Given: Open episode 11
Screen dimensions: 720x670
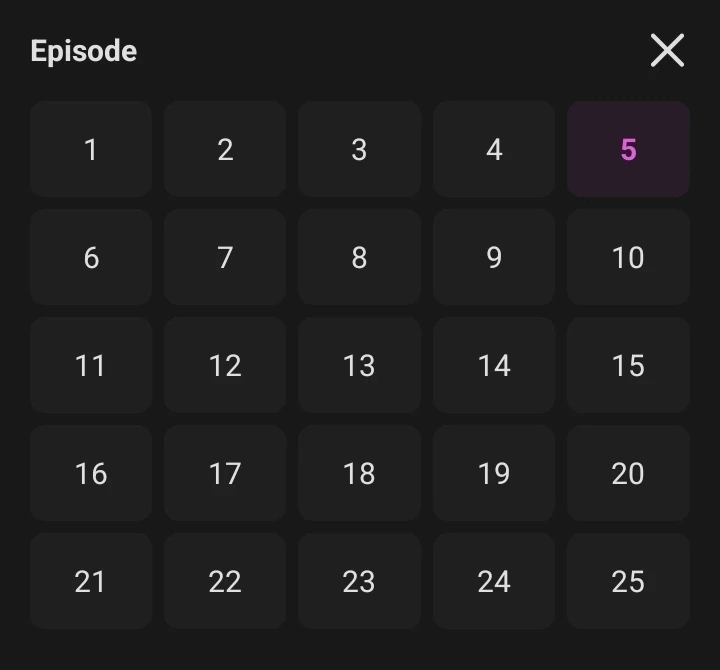Looking at the screenshot, I should click(x=91, y=365).
